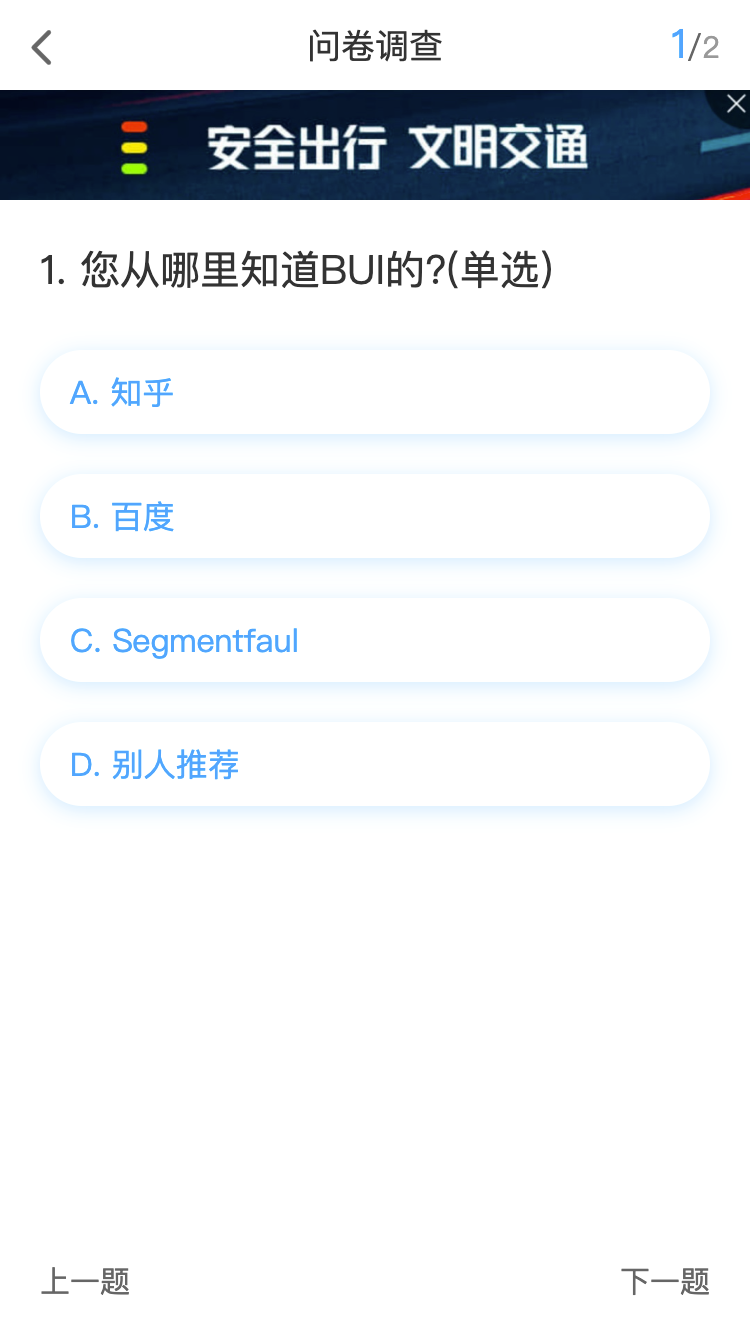Go back using the top-left arrow
Viewport: 750px width, 1334px height.
coord(41,47)
